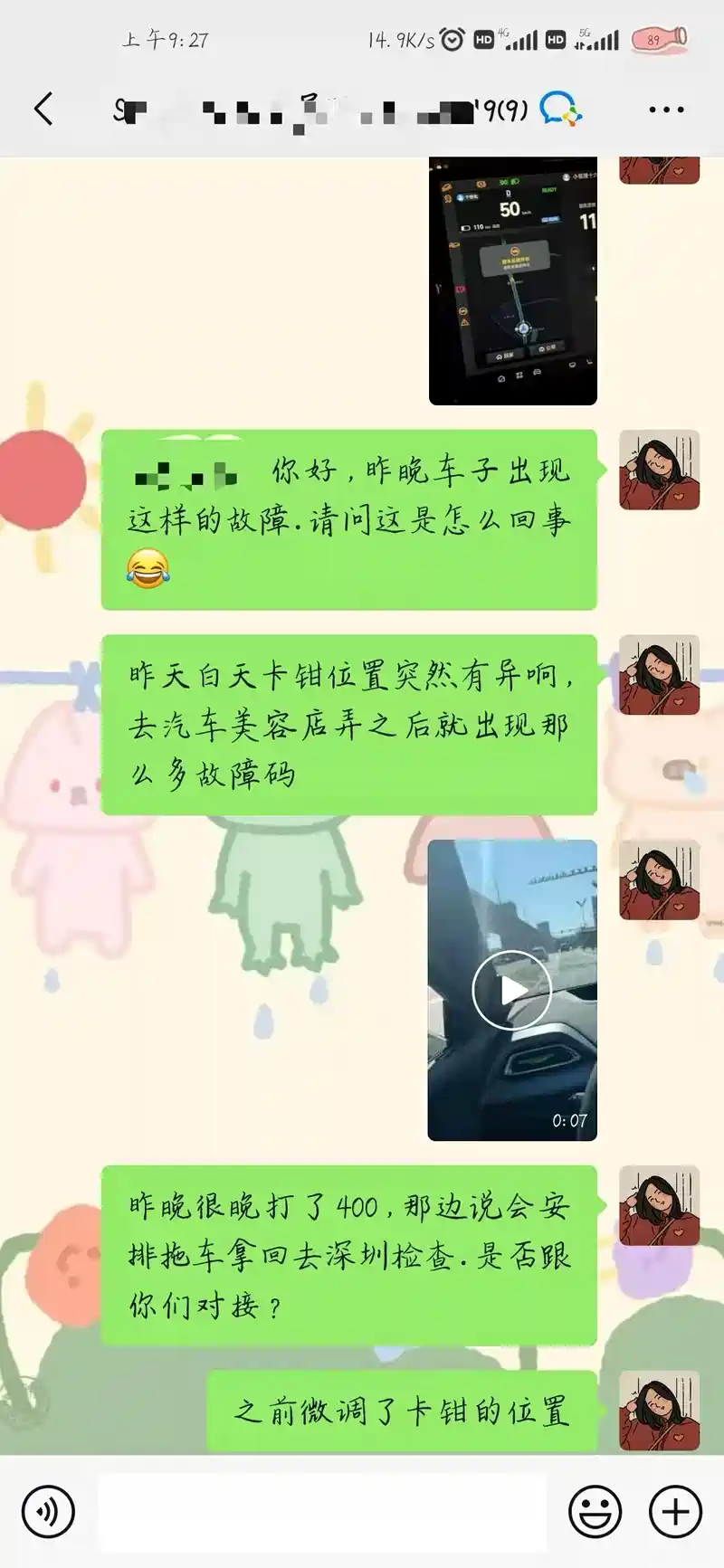Play the 0:07 video message

pos(512,990)
